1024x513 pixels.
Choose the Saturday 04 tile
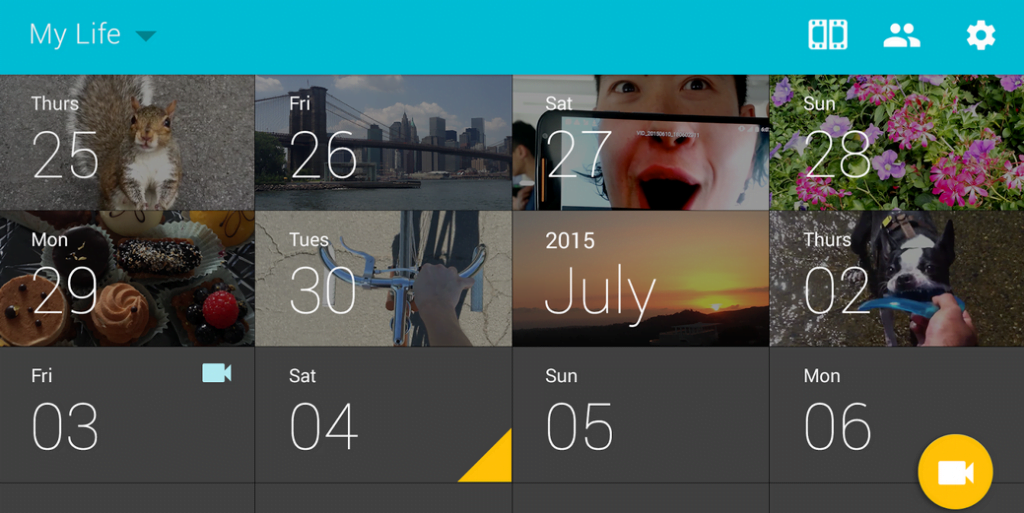(x=383, y=414)
